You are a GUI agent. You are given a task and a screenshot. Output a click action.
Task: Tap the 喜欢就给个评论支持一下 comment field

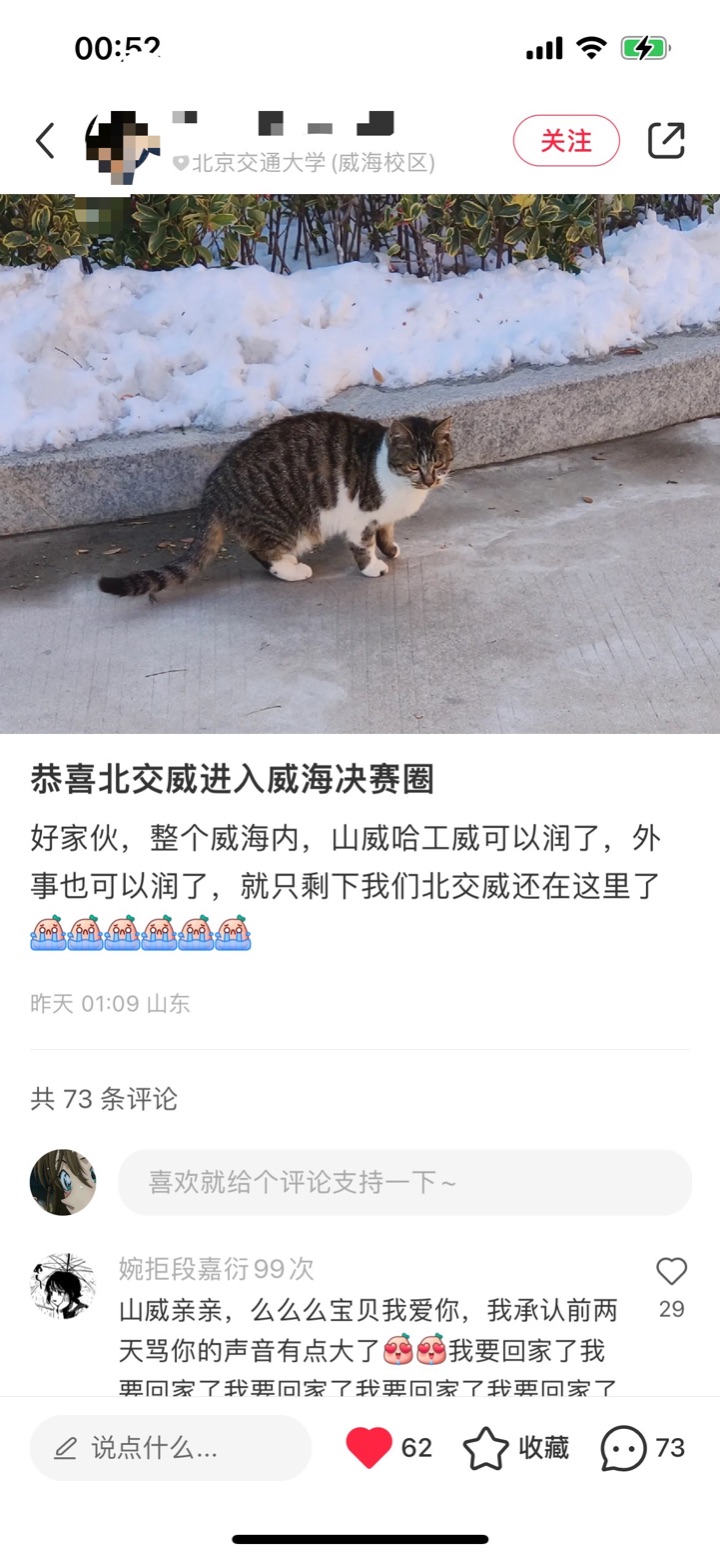click(404, 1182)
